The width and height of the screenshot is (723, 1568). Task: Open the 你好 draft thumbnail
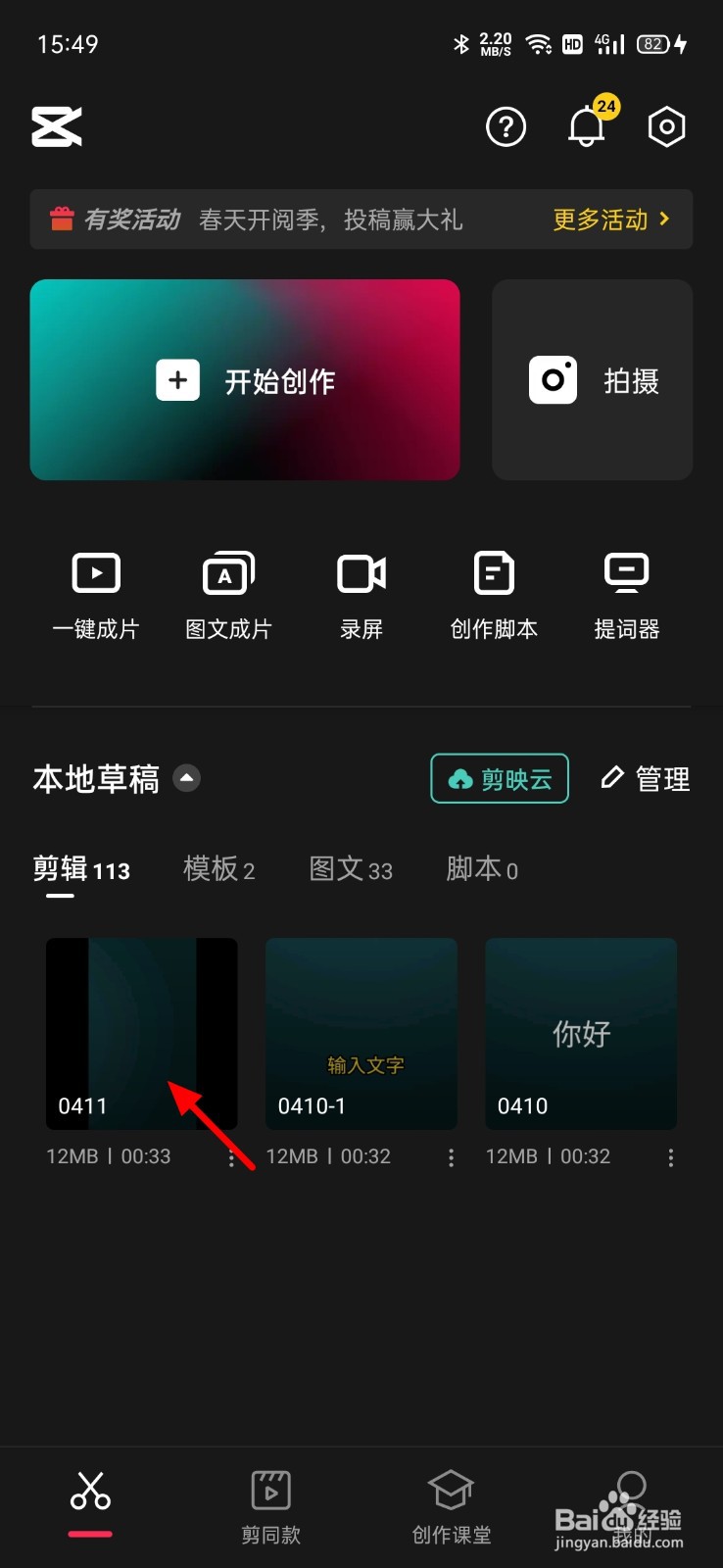(x=580, y=1034)
